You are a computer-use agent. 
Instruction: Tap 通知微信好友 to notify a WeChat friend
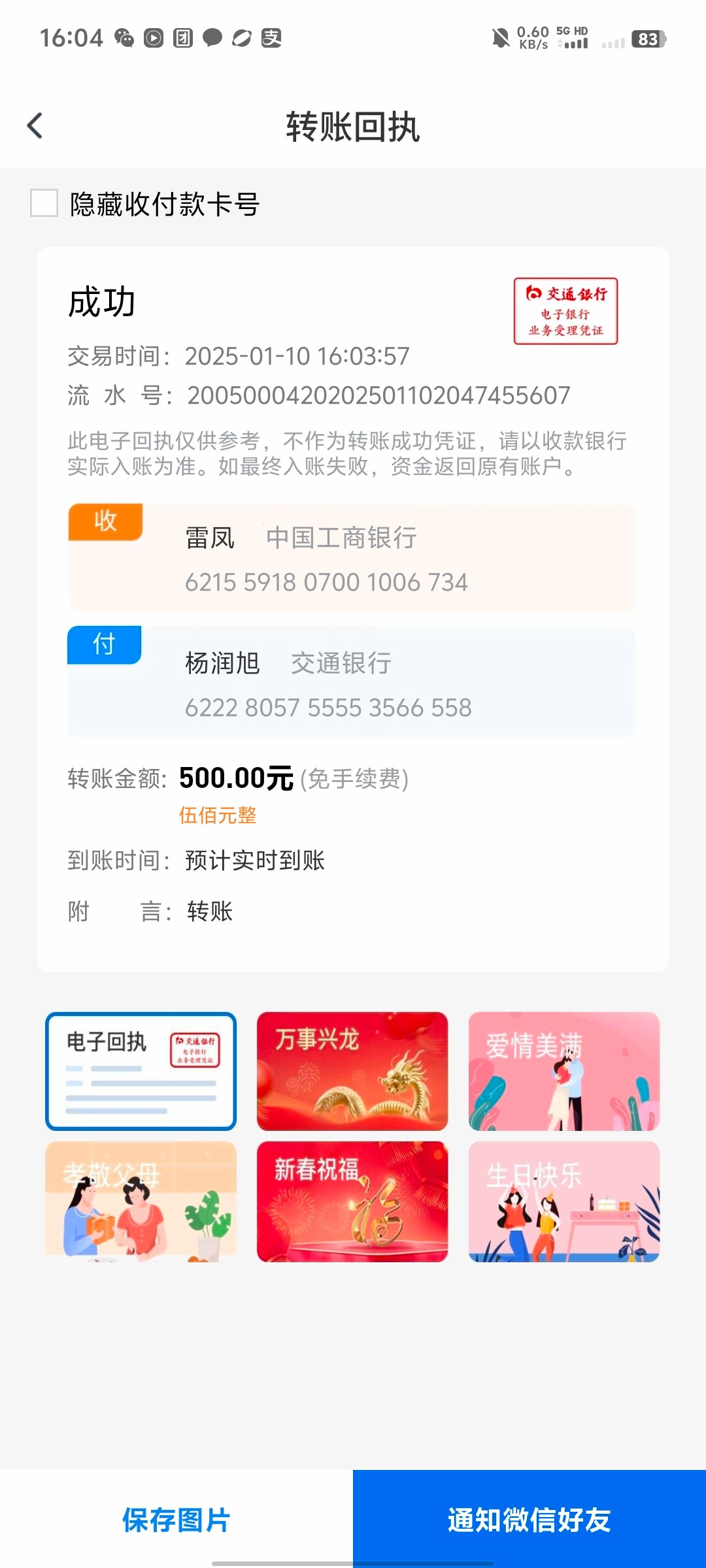pos(529,1520)
